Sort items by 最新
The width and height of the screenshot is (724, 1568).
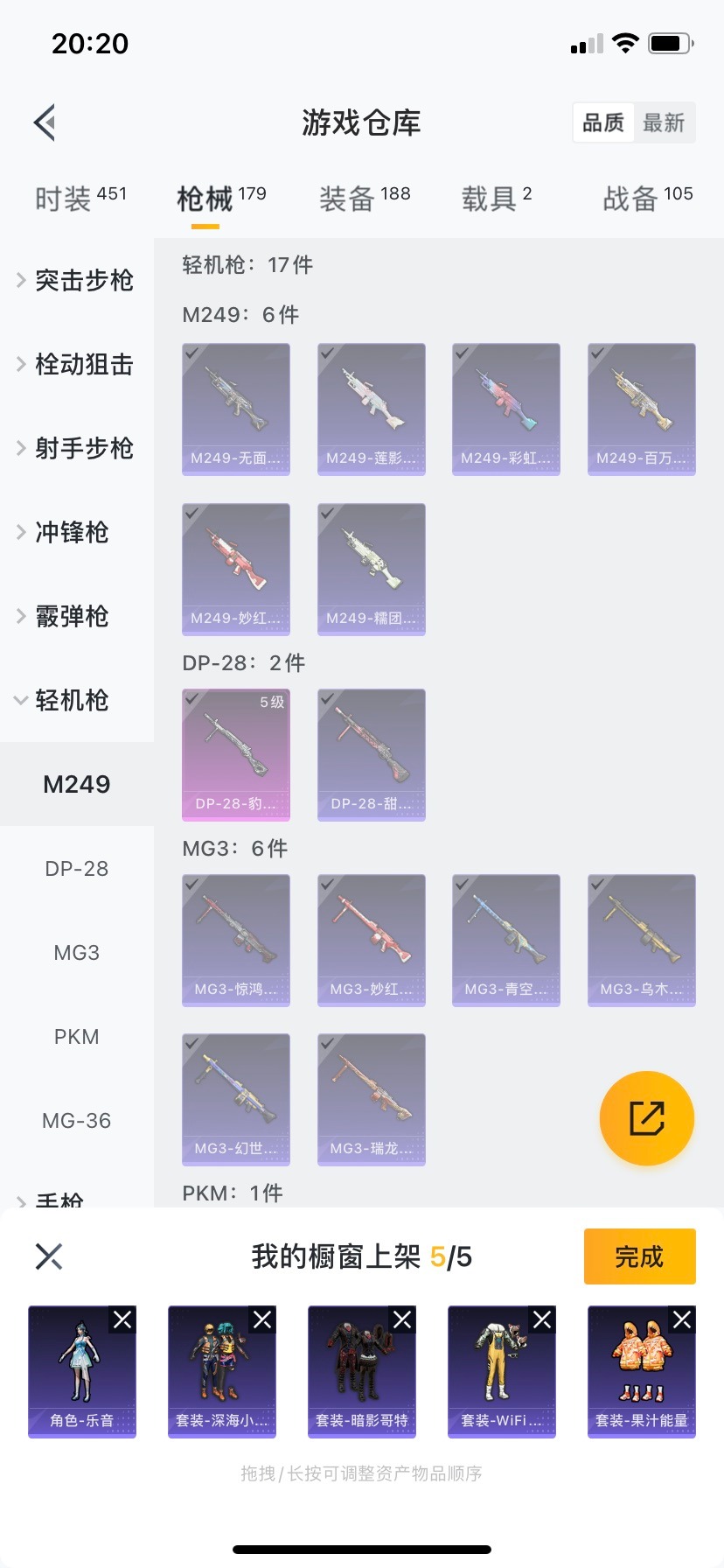(x=664, y=122)
